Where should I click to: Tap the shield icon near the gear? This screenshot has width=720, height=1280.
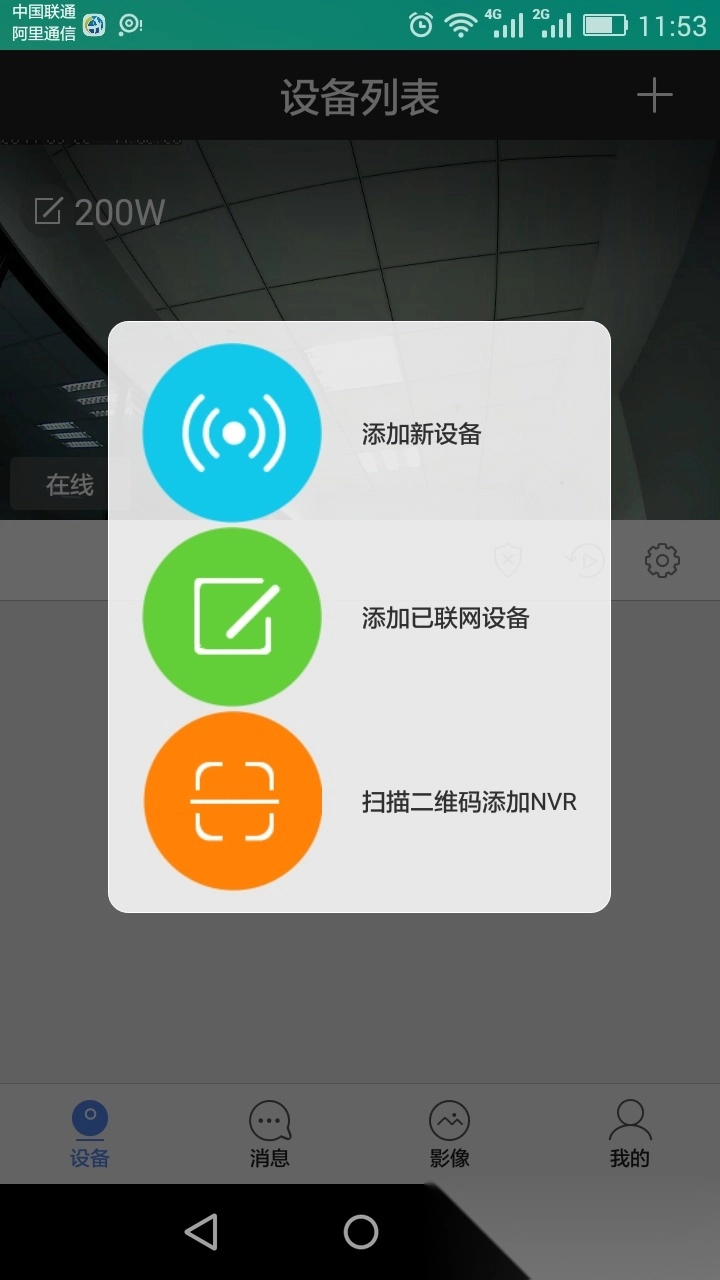click(506, 561)
